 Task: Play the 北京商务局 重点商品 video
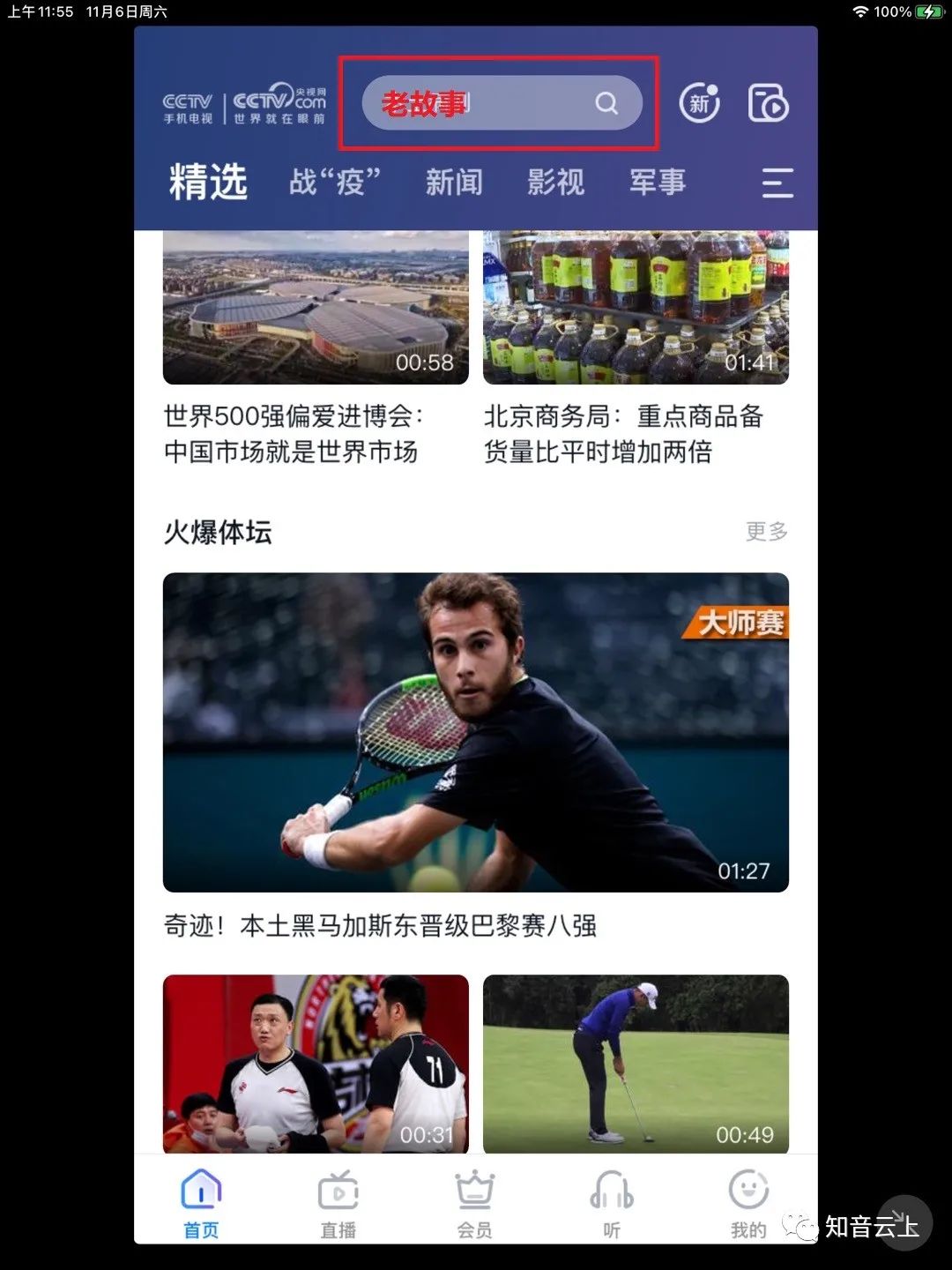(636, 307)
